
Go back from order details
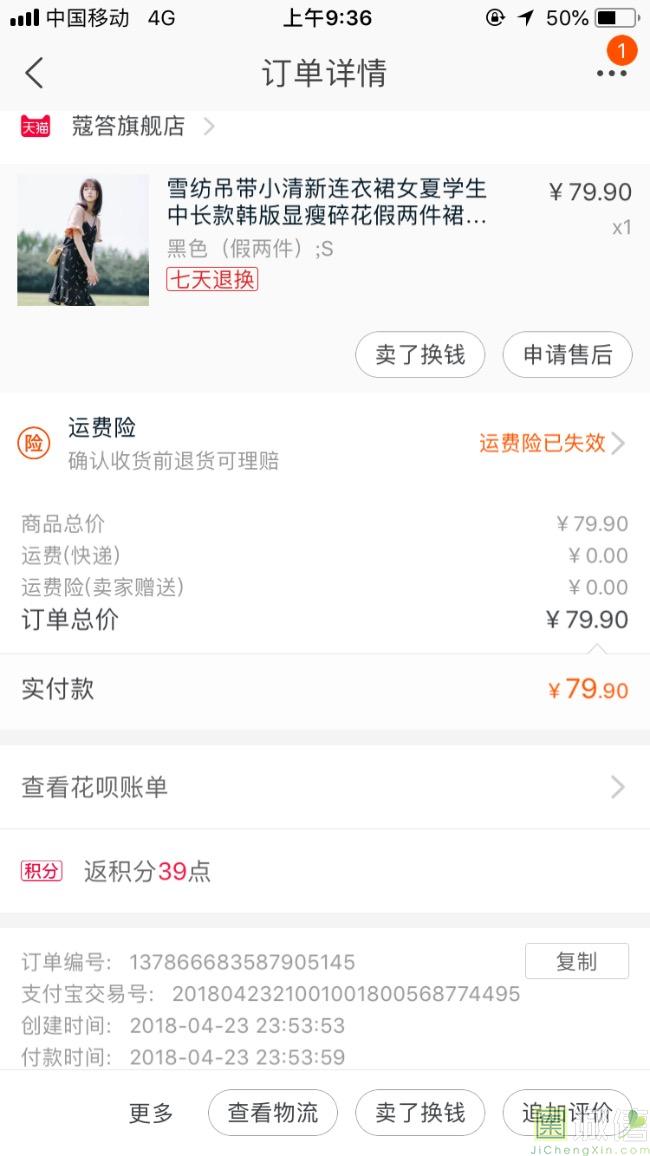[x=35, y=73]
